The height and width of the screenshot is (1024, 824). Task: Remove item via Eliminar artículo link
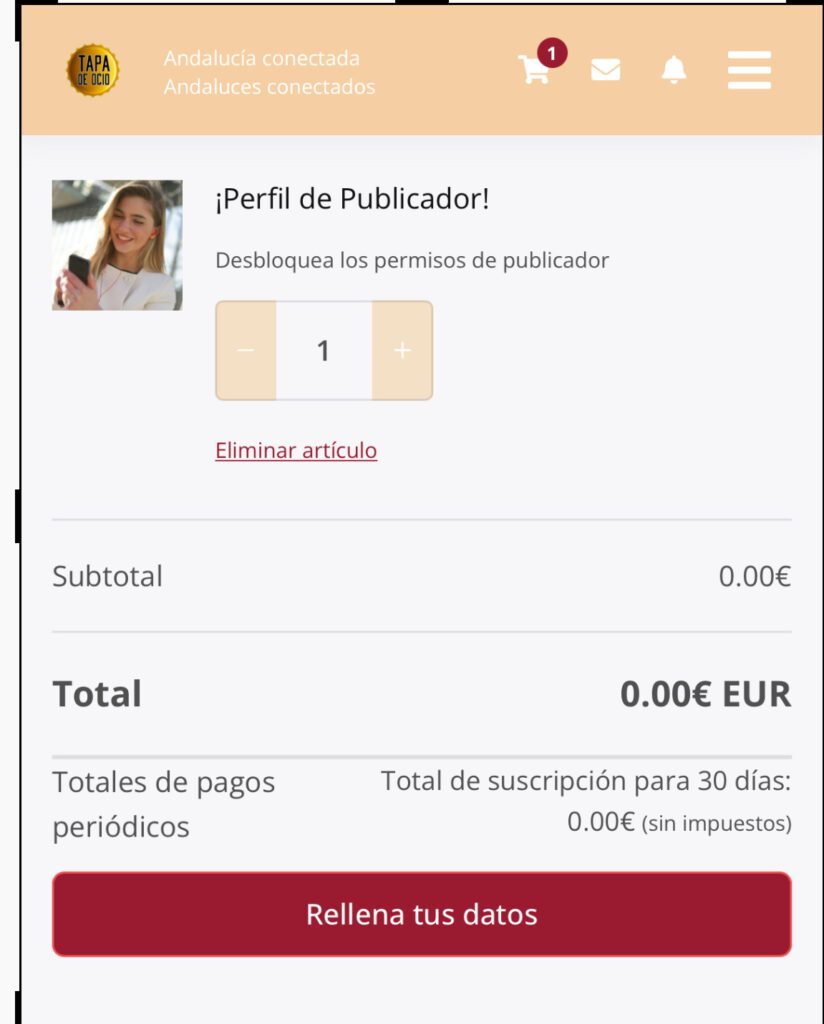coord(296,450)
